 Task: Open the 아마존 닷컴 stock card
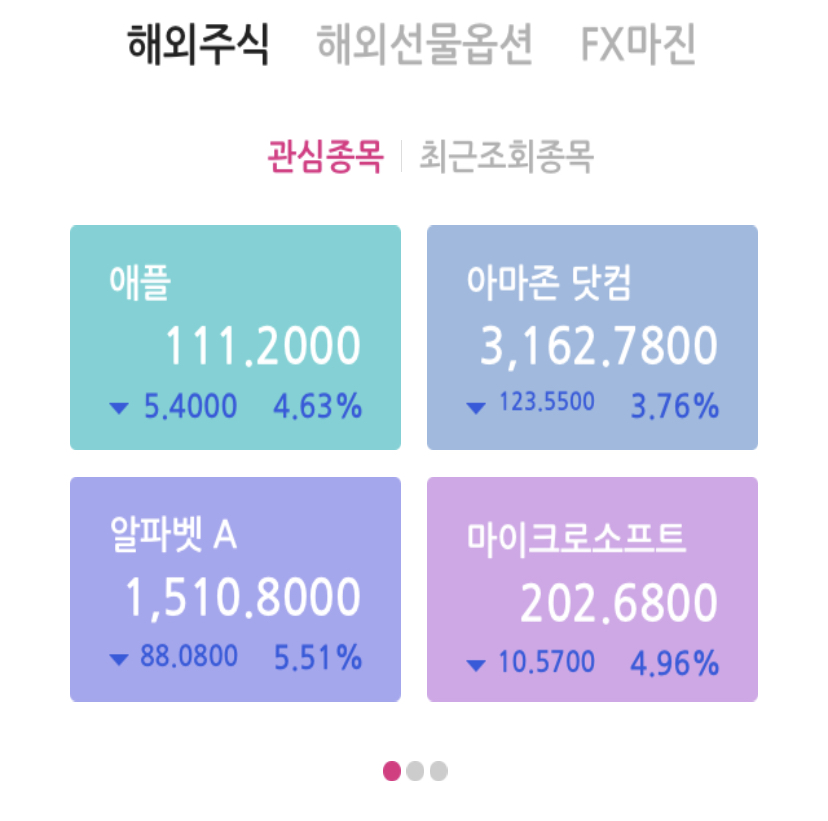pyautogui.click(x=592, y=338)
